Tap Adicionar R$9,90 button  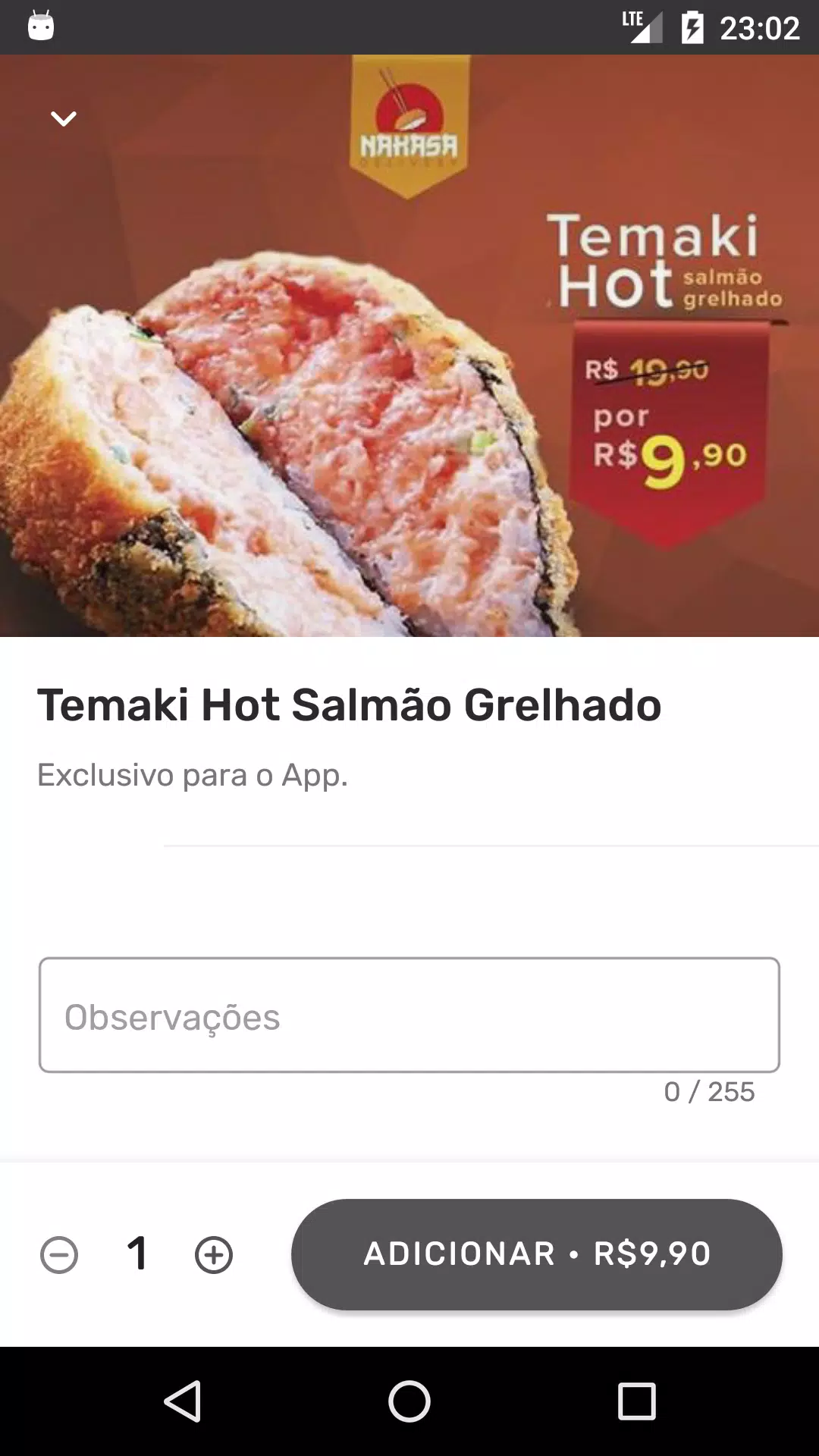pyautogui.click(x=537, y=1254)
